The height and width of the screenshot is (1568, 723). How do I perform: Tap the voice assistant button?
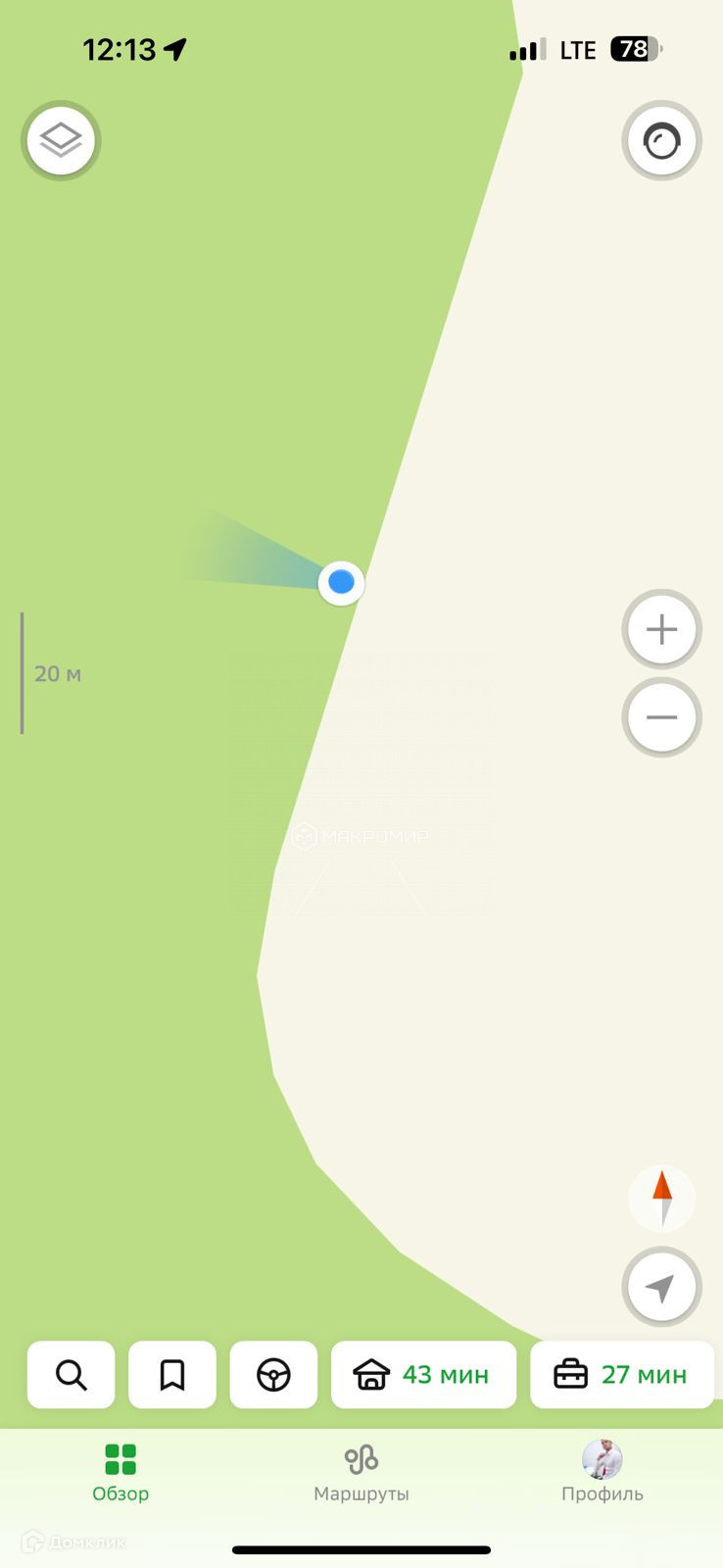pyautogui.click(x=661, y=141)
